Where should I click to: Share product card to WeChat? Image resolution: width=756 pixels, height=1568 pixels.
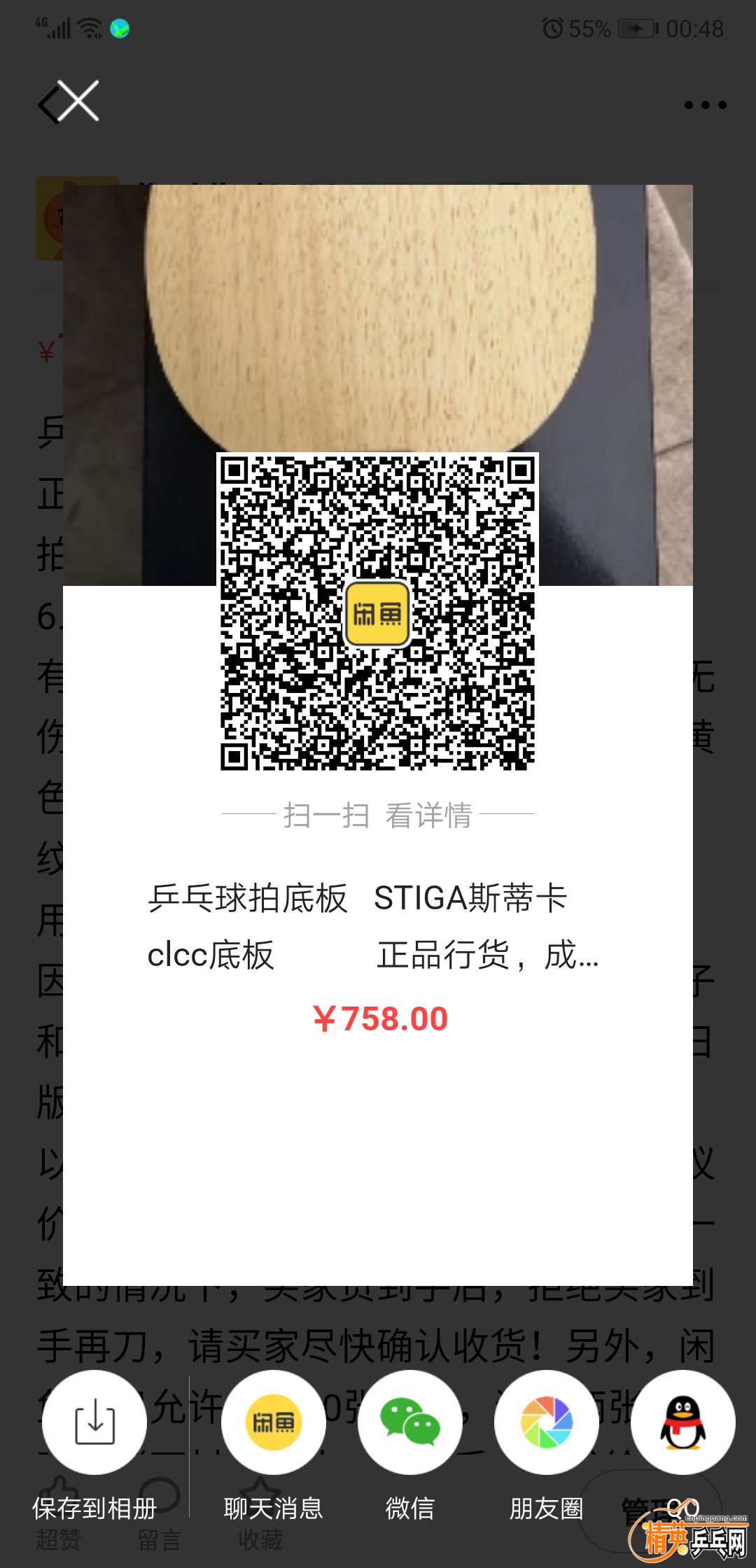[x=409, y=1422]
